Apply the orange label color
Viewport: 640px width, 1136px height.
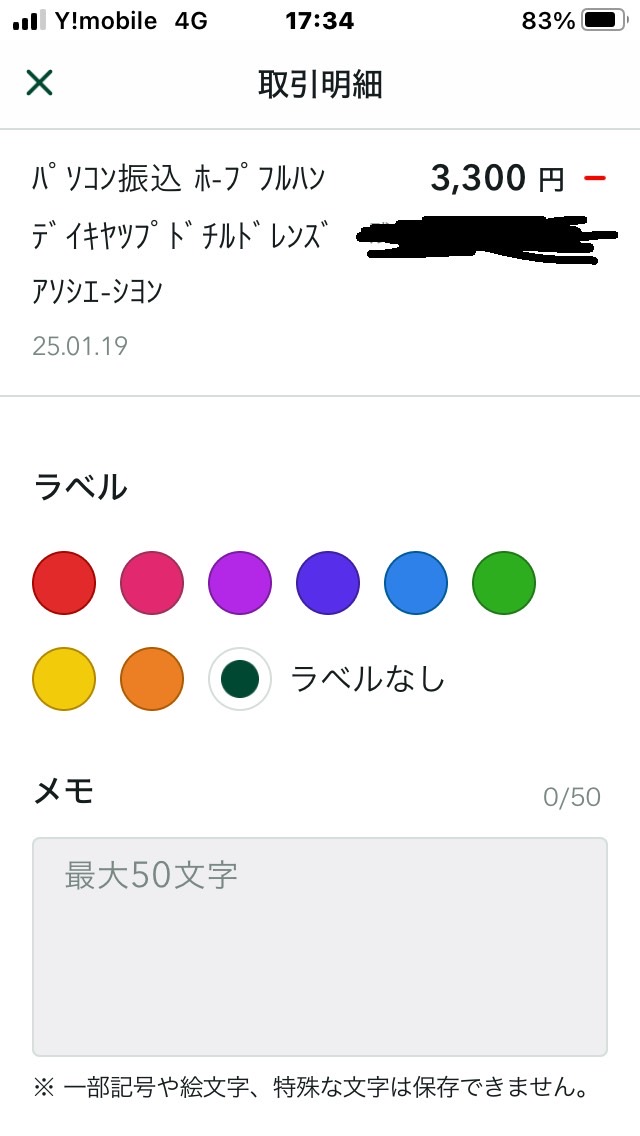pos(152,679)
